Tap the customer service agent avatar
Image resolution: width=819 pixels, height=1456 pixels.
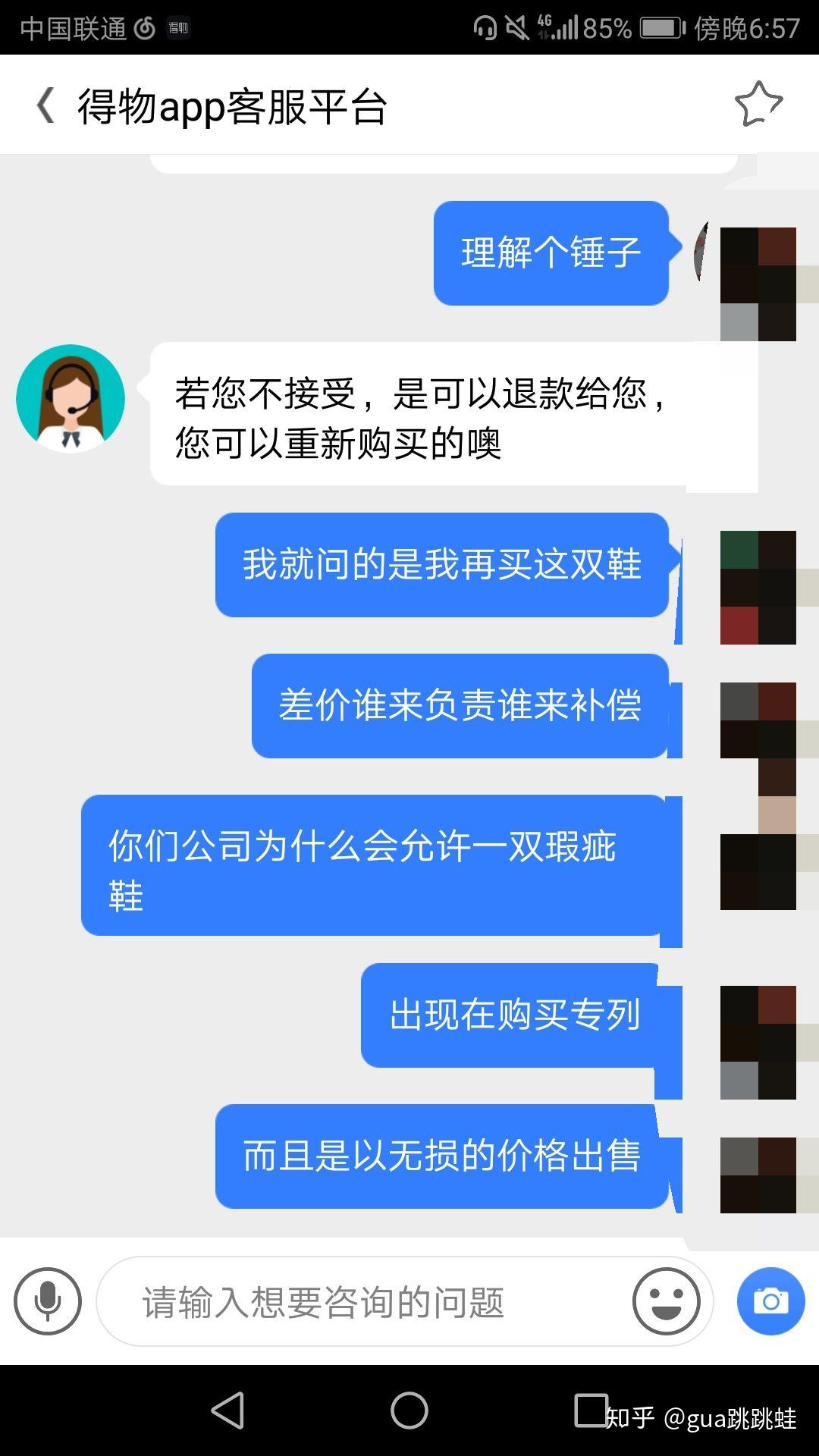(x=71, y=399)
